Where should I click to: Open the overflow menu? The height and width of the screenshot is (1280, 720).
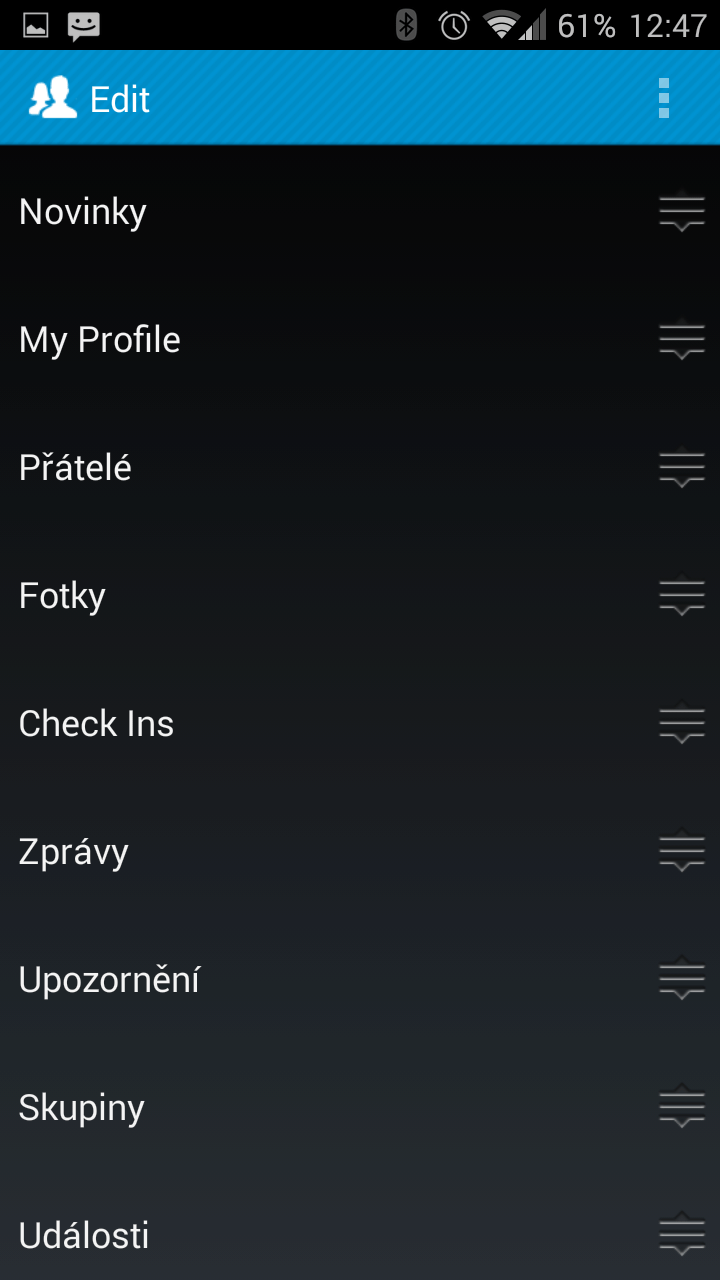tap(664, 99)
